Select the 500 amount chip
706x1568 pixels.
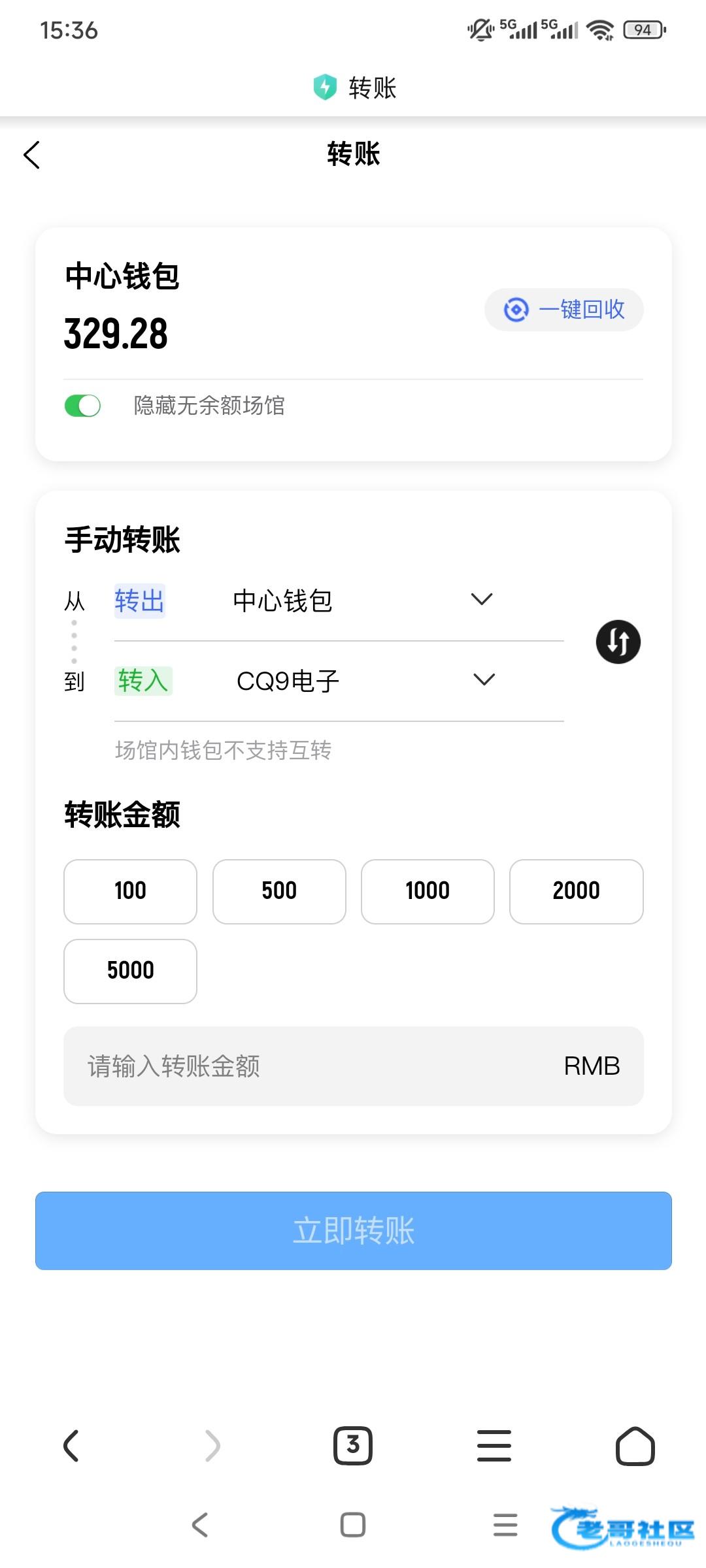[x=279, y=891]
